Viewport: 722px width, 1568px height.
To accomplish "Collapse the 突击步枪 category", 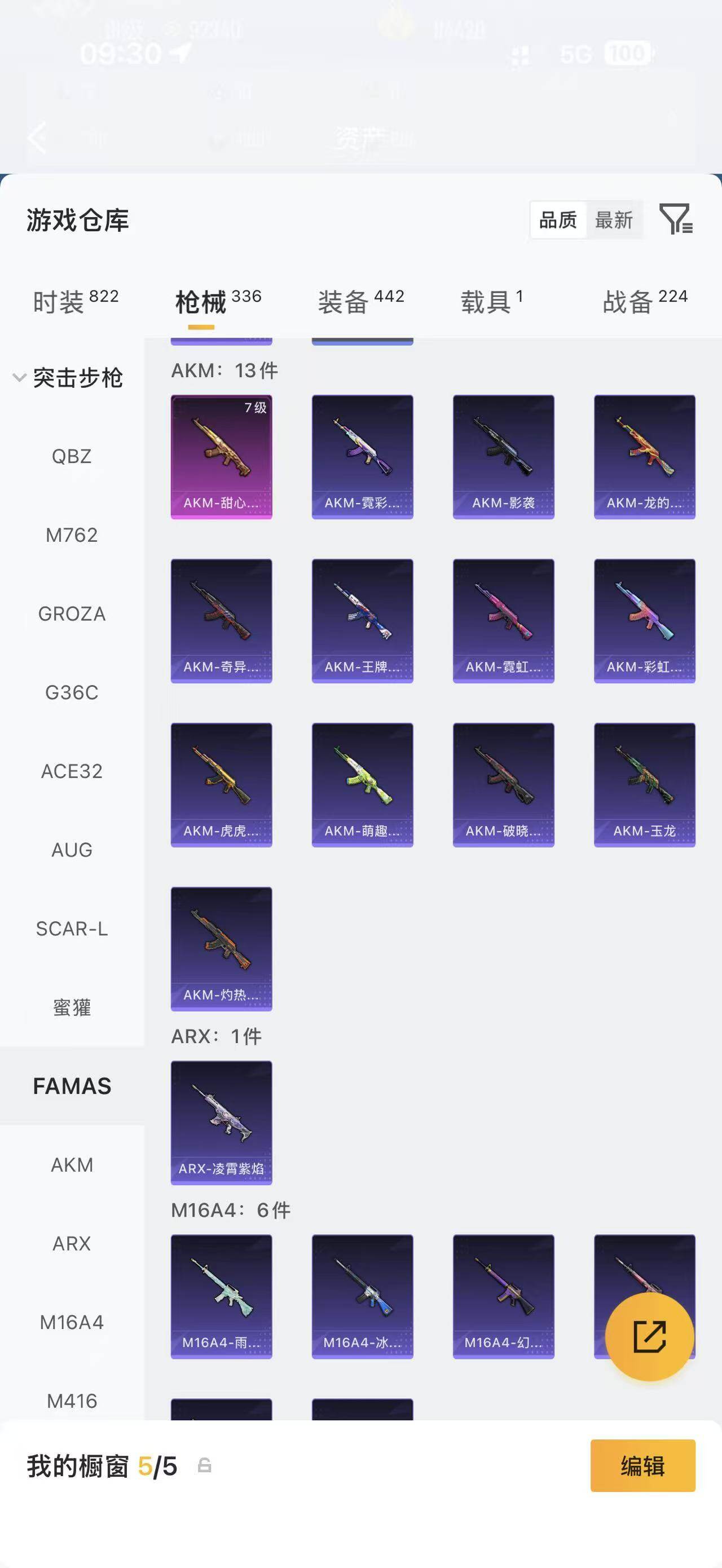I will point(68,378).
